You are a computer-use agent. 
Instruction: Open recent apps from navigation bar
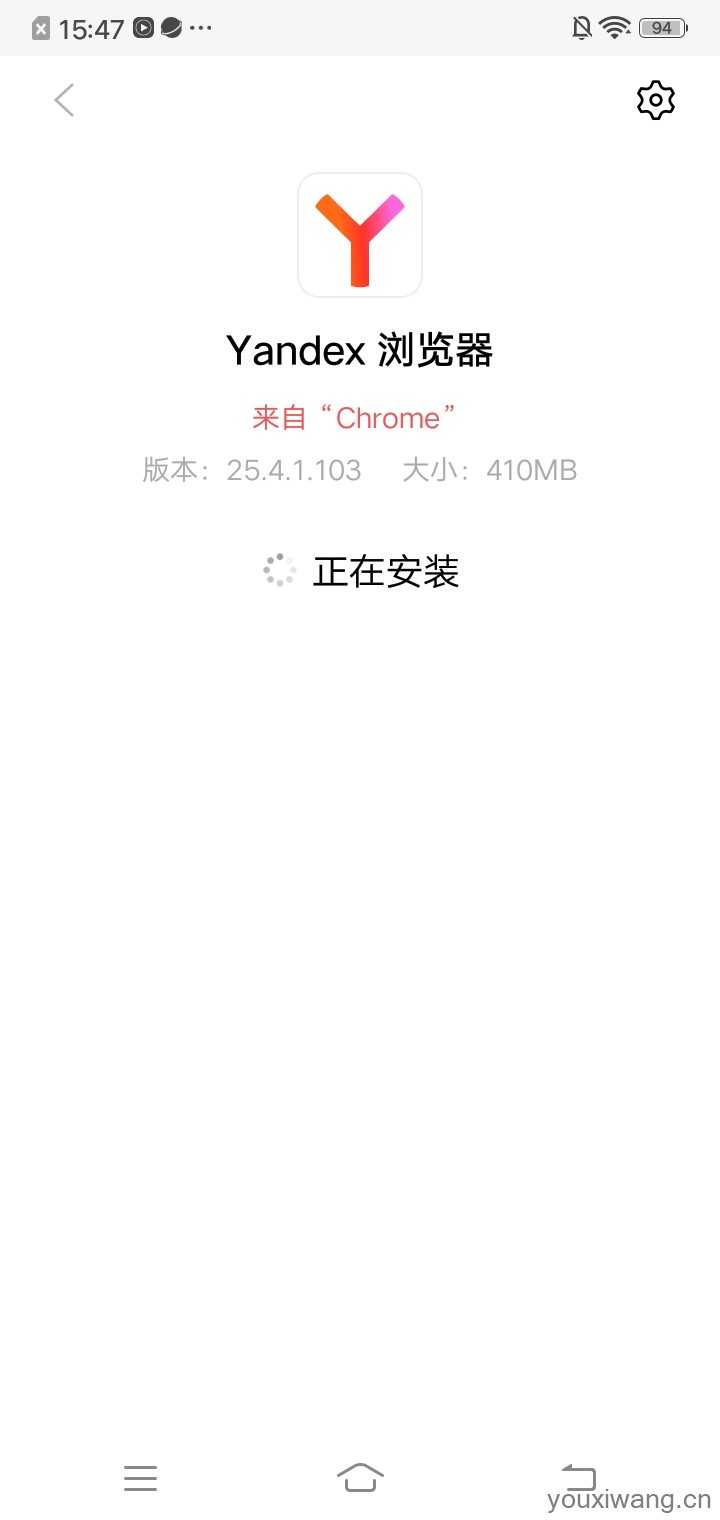[x=141, y=1478]
